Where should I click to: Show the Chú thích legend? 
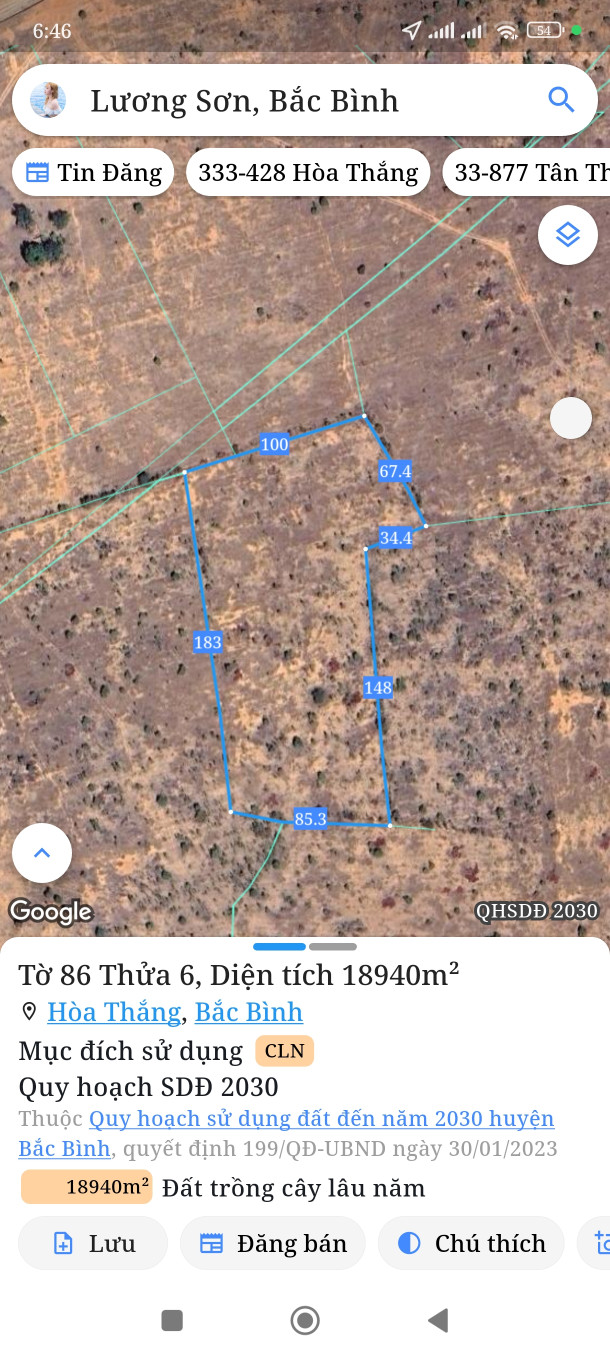pyautogui.click(x=471, y=1243)
